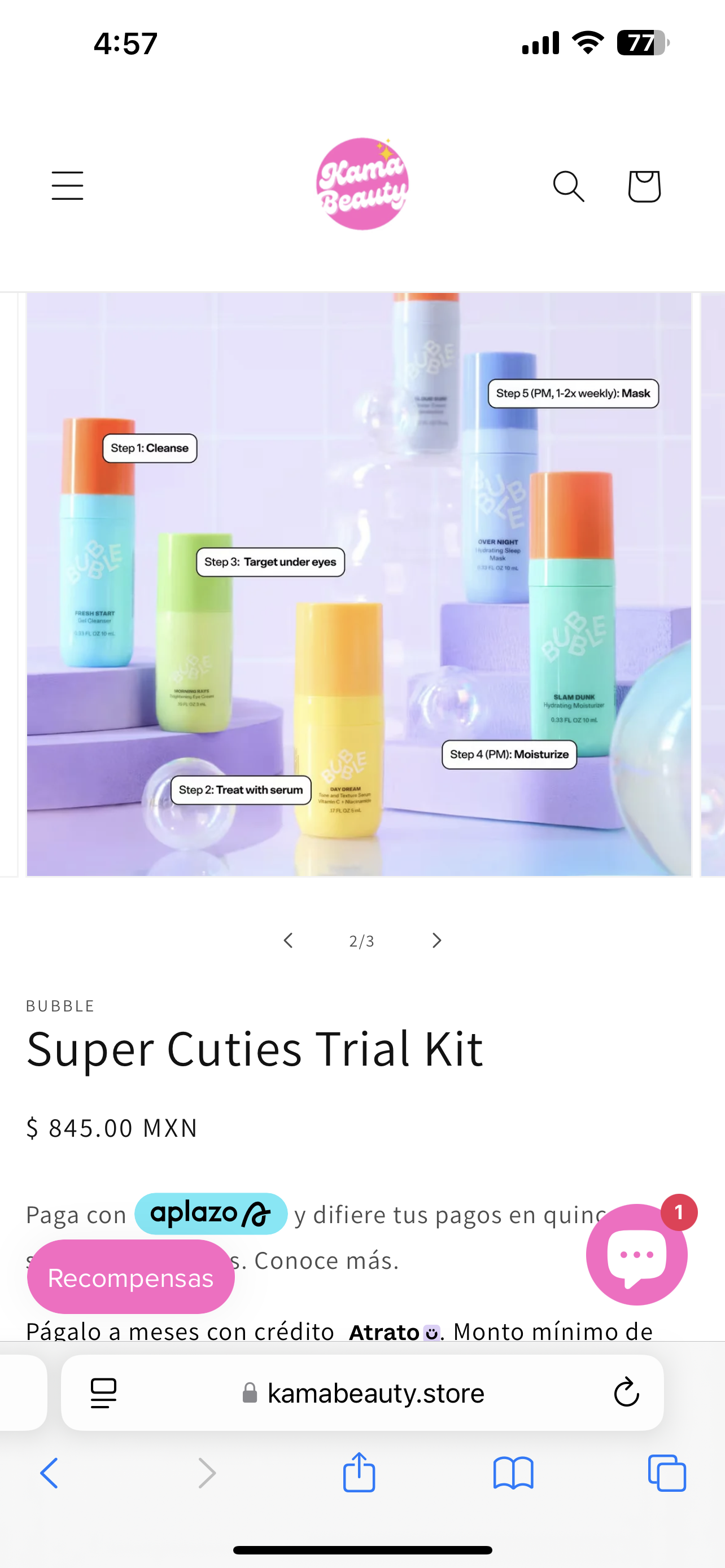Go back in Safari
This screenshot has width=725, height=1568.
pos(49,1473)
